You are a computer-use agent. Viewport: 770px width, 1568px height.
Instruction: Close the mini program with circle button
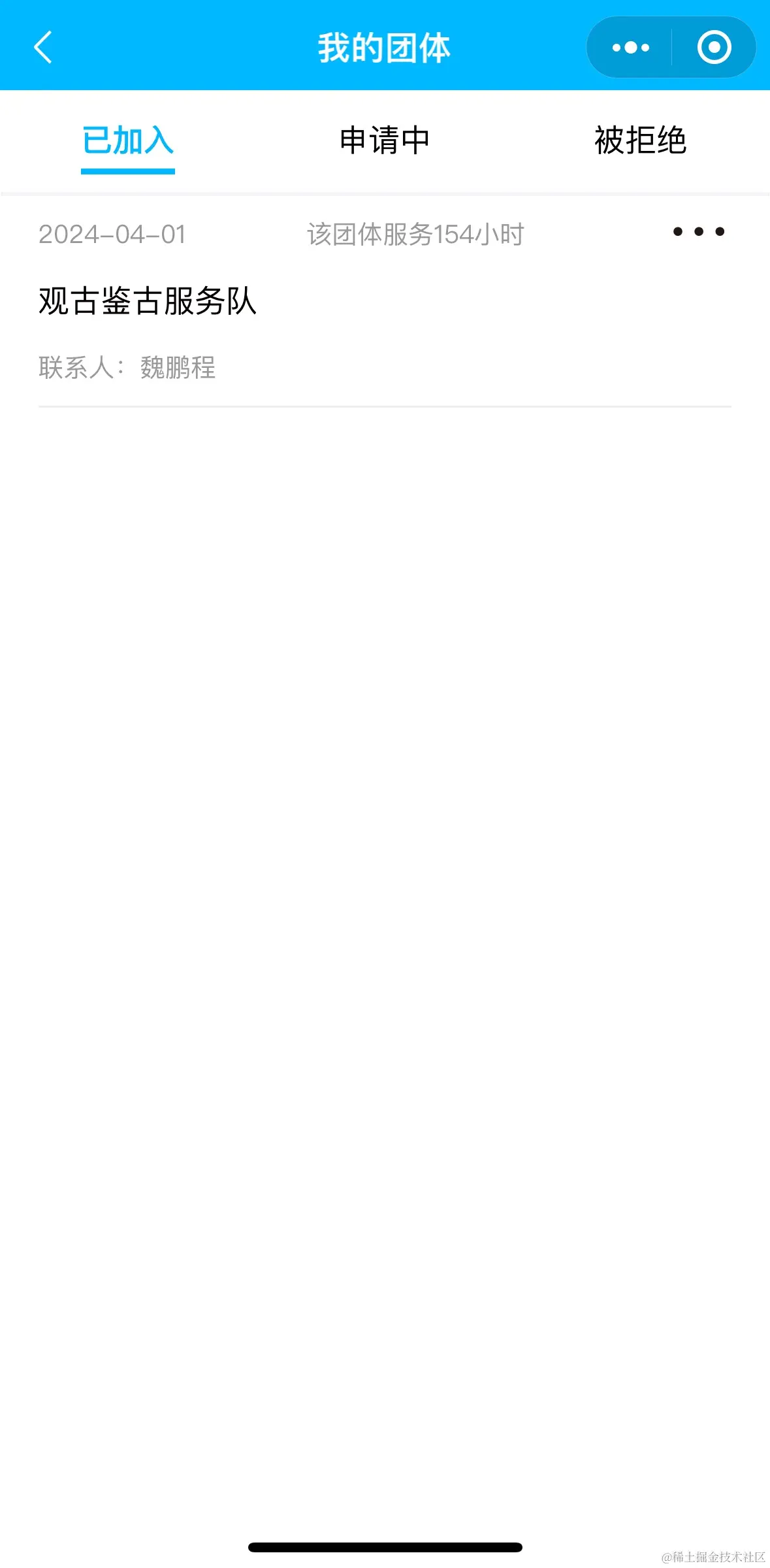(x=714, y=48)
